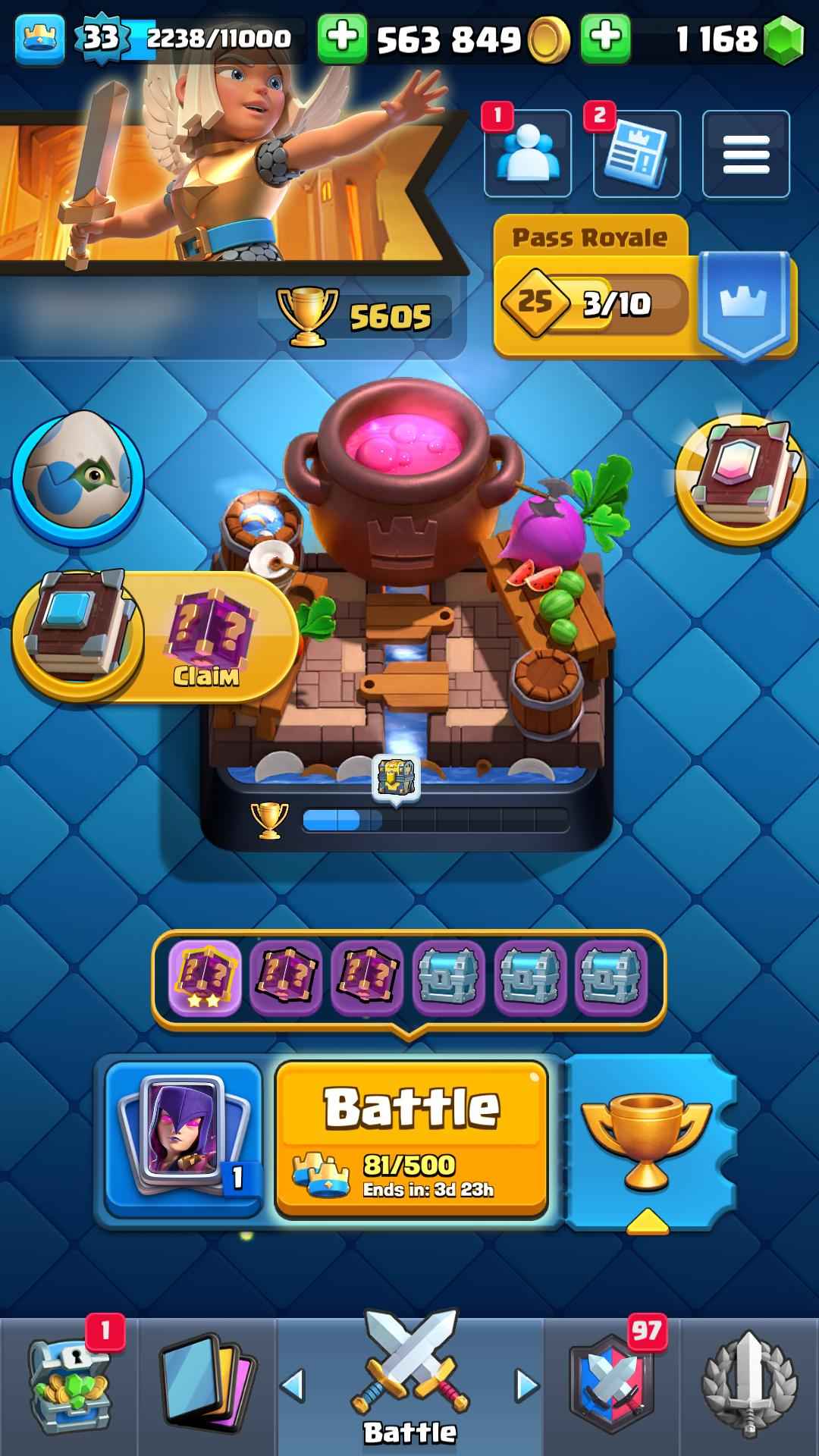The height and width of the screenshot is (1456, 819).
Task: Add more gems with the plus button
Action: pyautogui.click(x=605, y=38)
